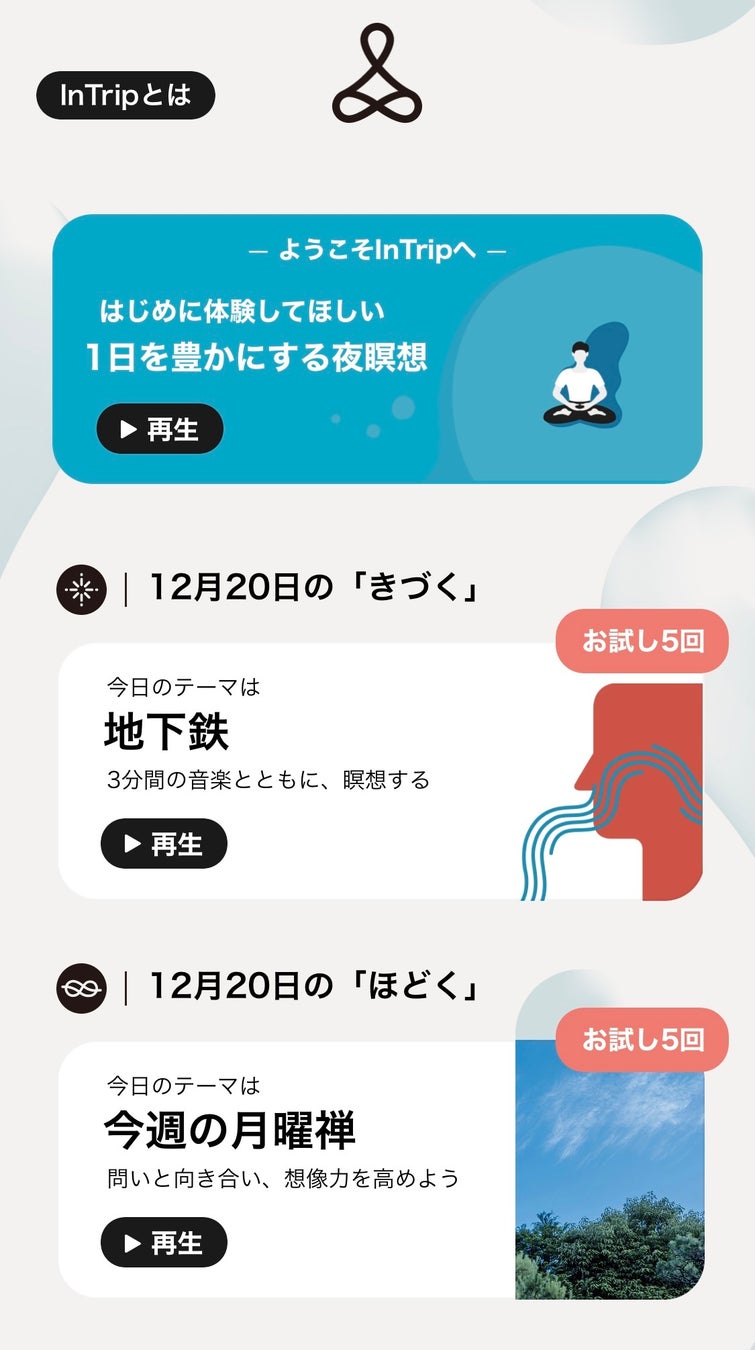Play the 1日を豊かにする夜瞑想 welcome meditation

160,429
